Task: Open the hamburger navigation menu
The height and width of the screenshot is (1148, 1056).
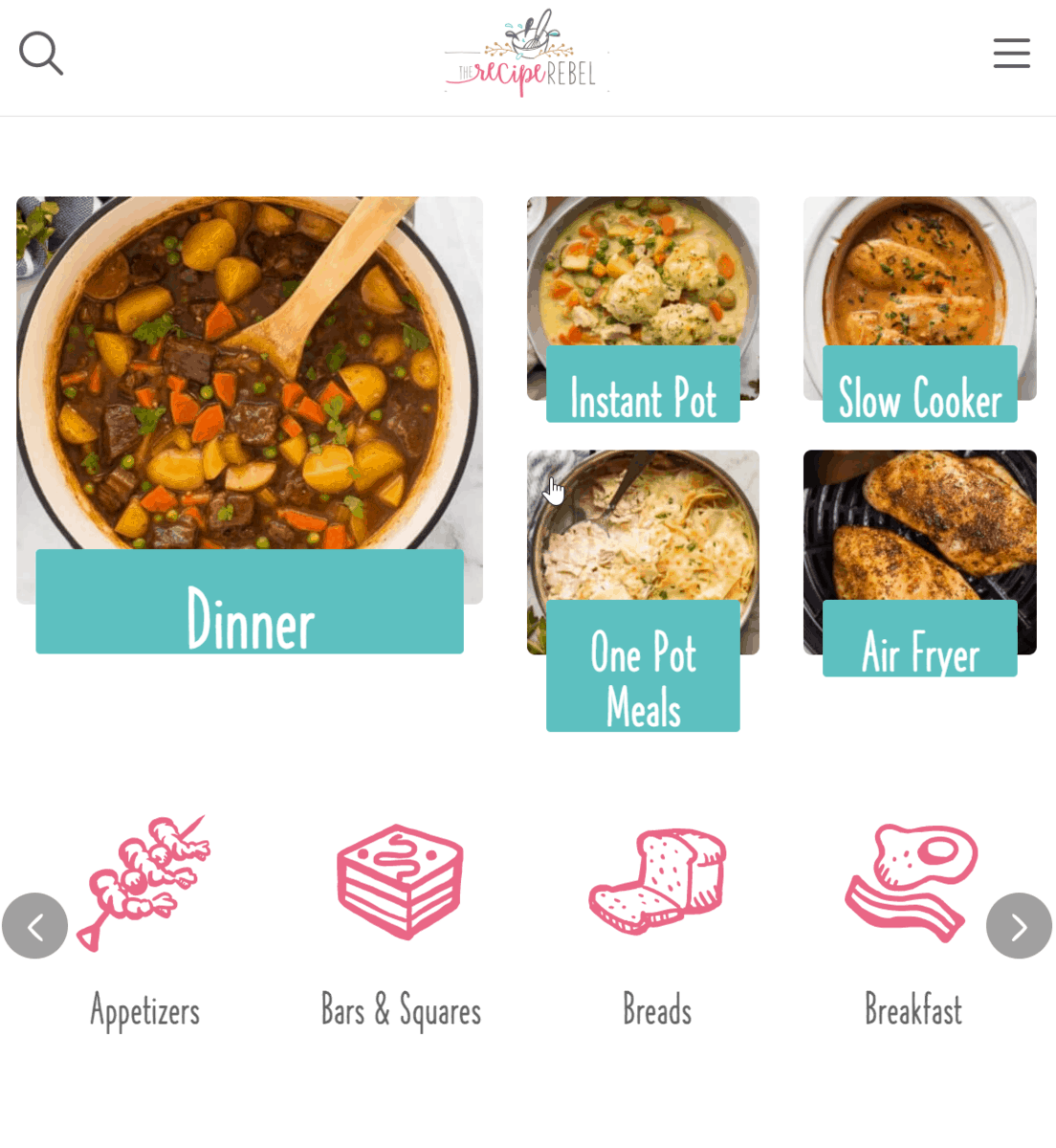Action: point(1011,53)
